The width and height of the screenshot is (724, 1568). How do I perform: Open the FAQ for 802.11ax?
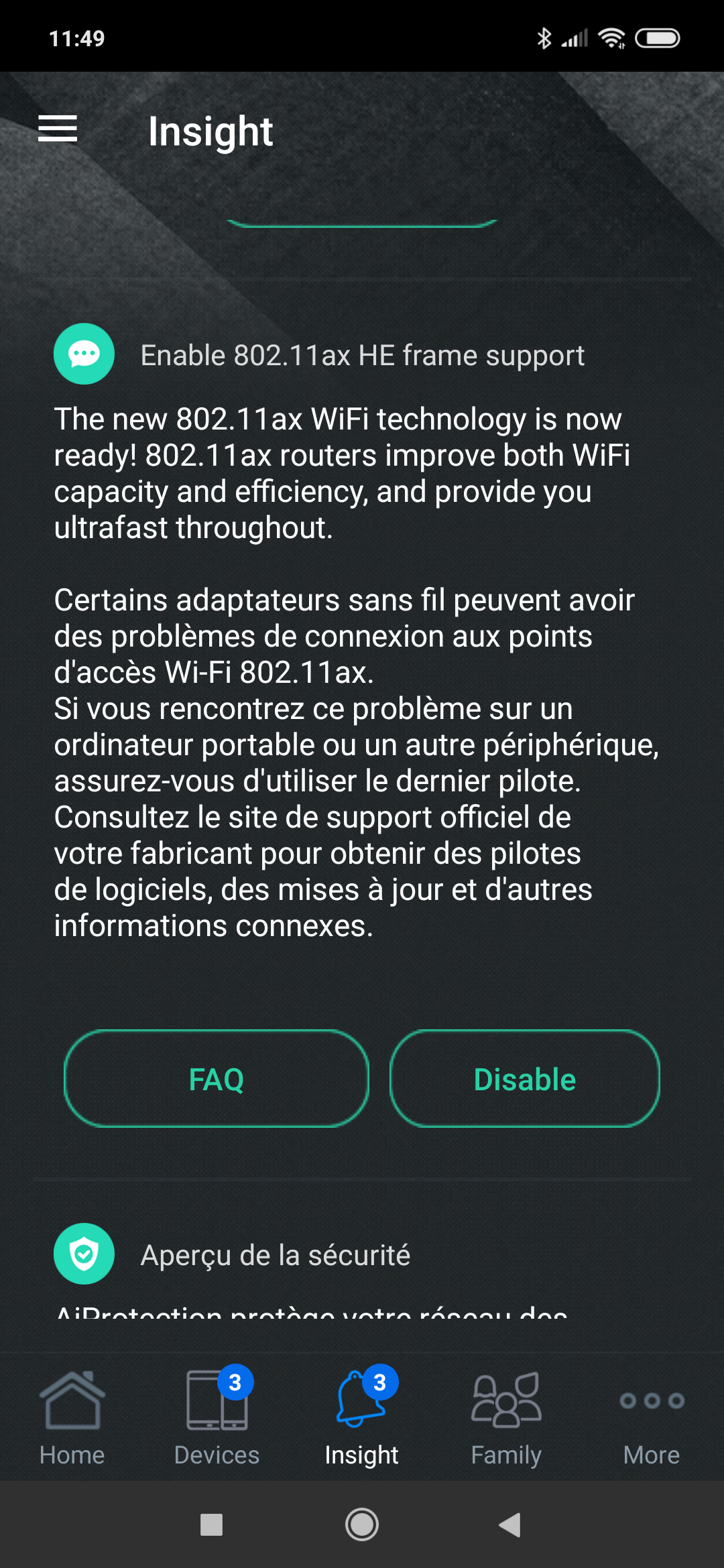pyautogui.click(x=217, y=1079)
